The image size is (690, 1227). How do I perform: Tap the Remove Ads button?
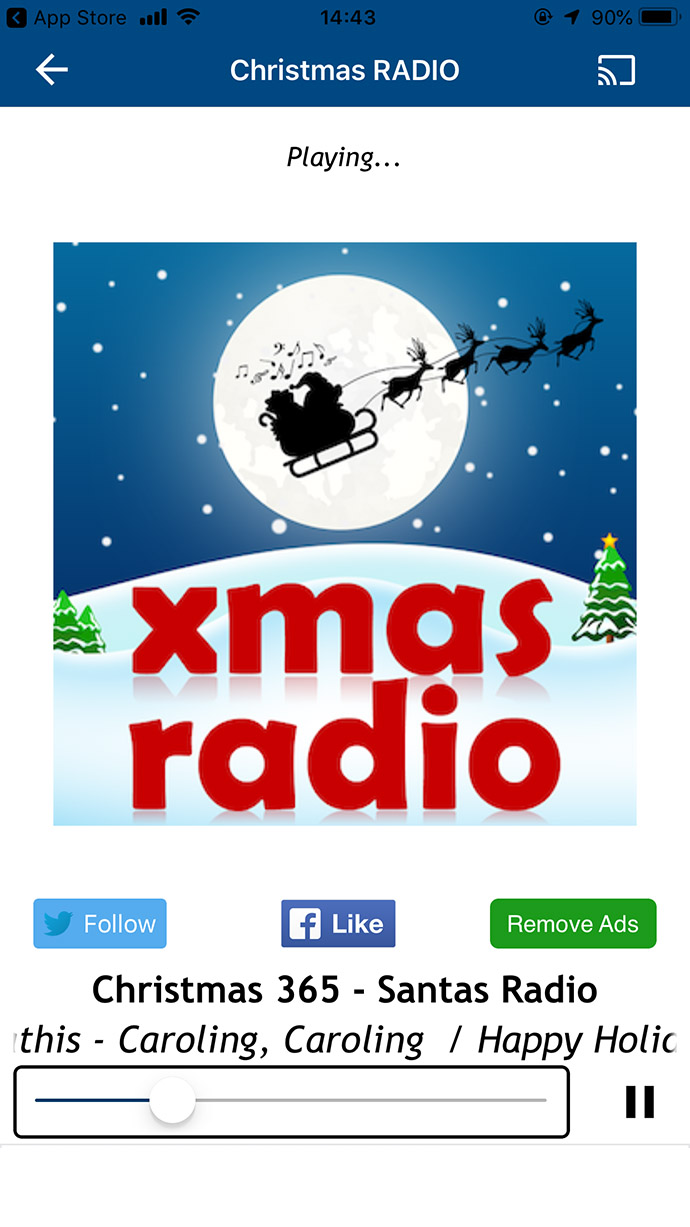(572, 923)
